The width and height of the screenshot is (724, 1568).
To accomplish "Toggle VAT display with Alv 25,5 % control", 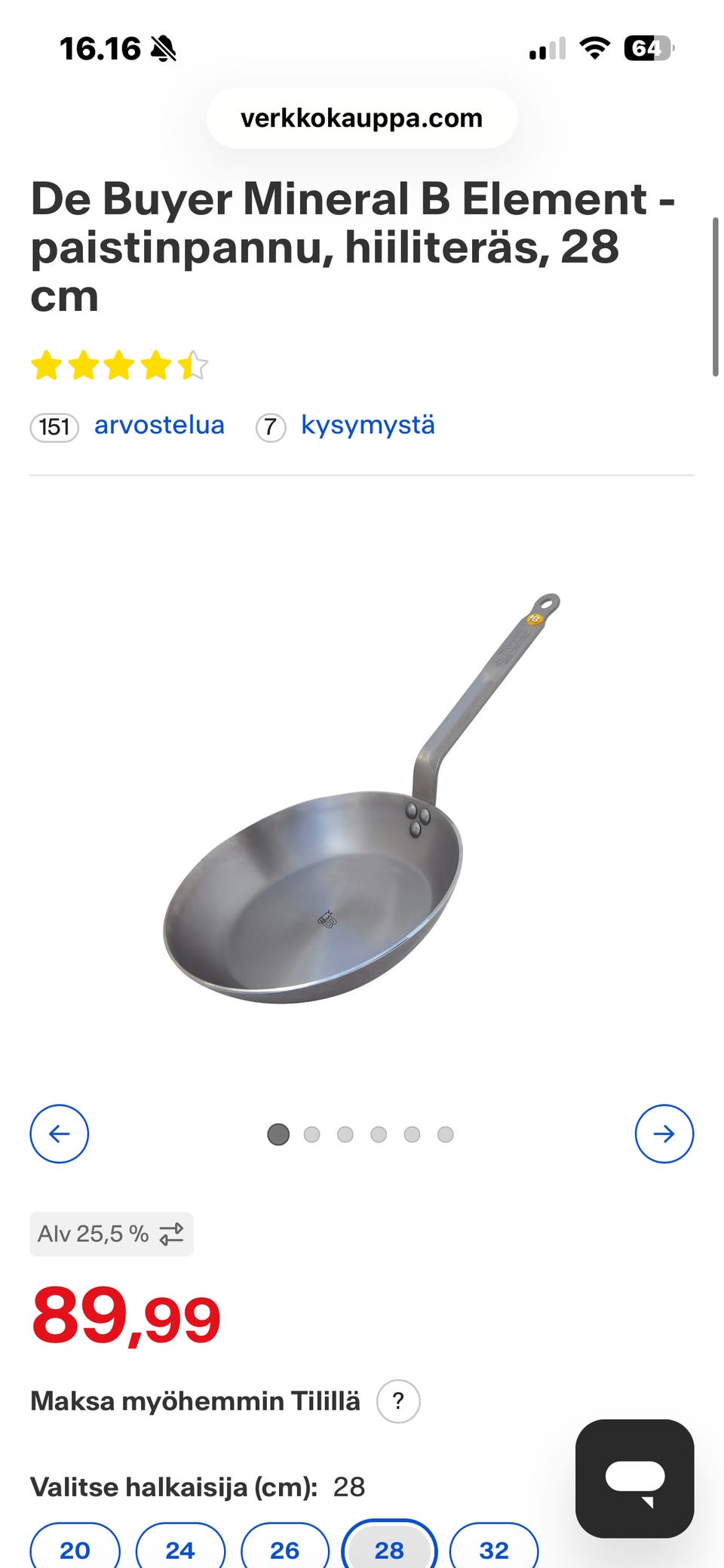I will pos(109,1233).
